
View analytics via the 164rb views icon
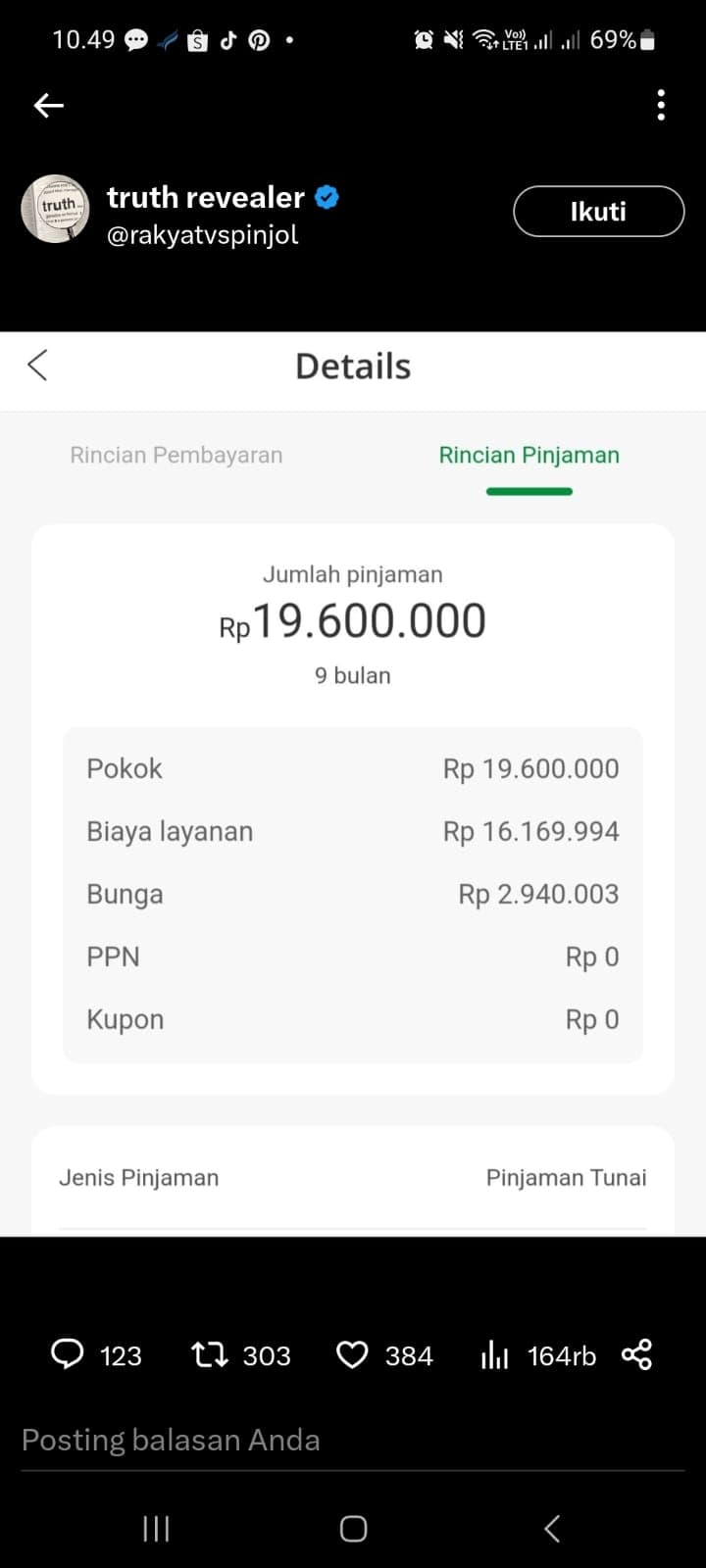pyautogui.click(x=495, y=1355)
